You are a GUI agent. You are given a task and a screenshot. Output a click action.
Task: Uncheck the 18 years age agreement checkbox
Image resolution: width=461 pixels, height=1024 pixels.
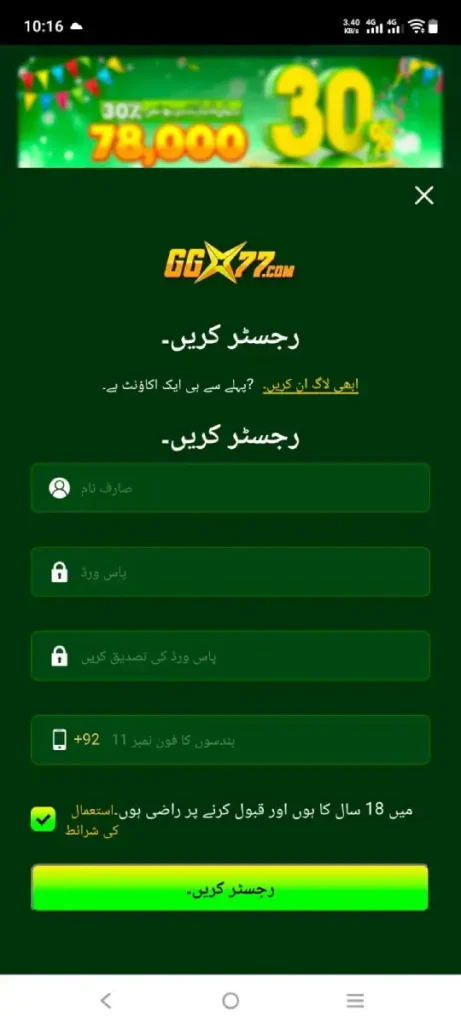tap(43, 819)
